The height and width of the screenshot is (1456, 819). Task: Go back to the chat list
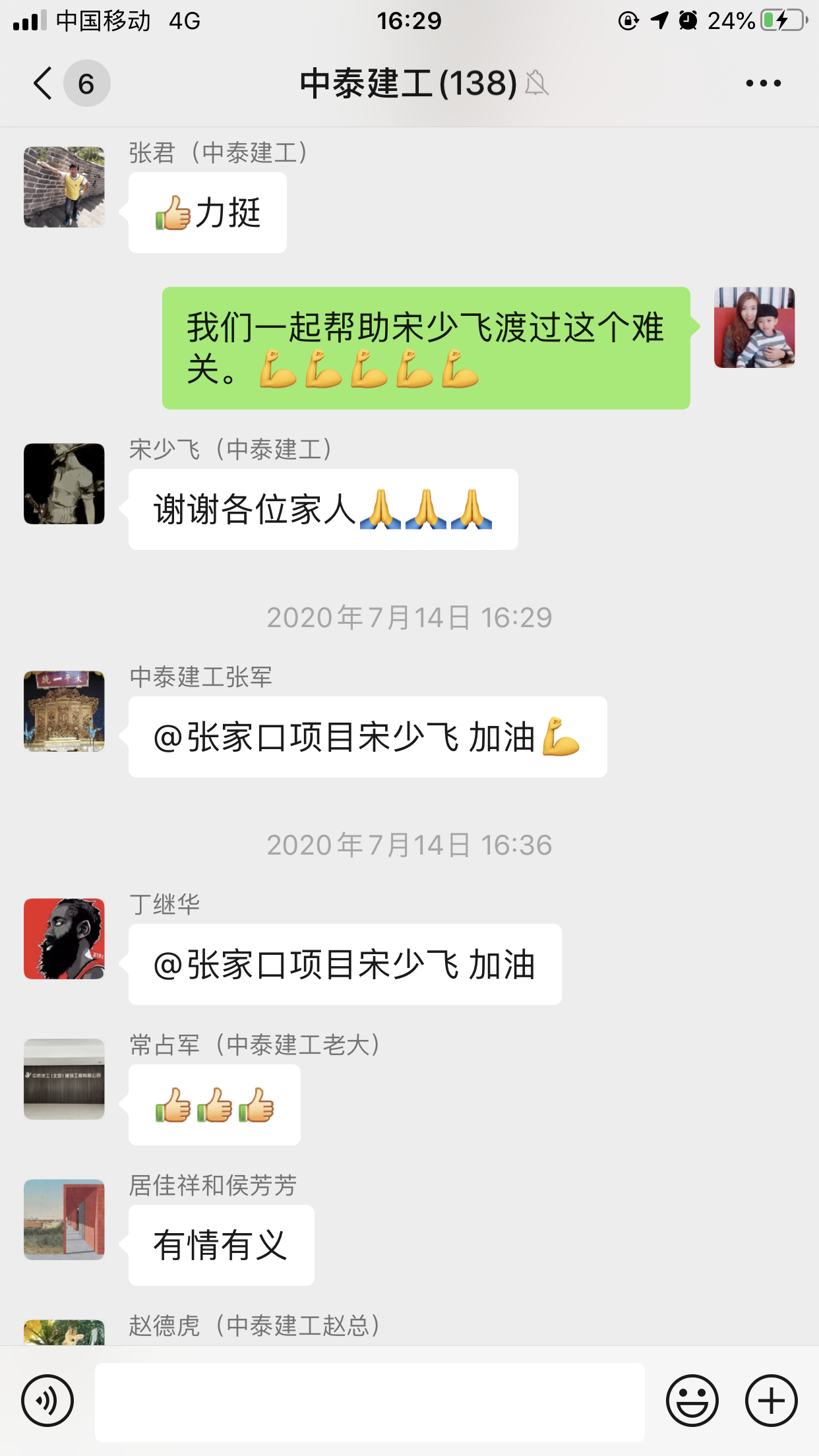point(44,84)
